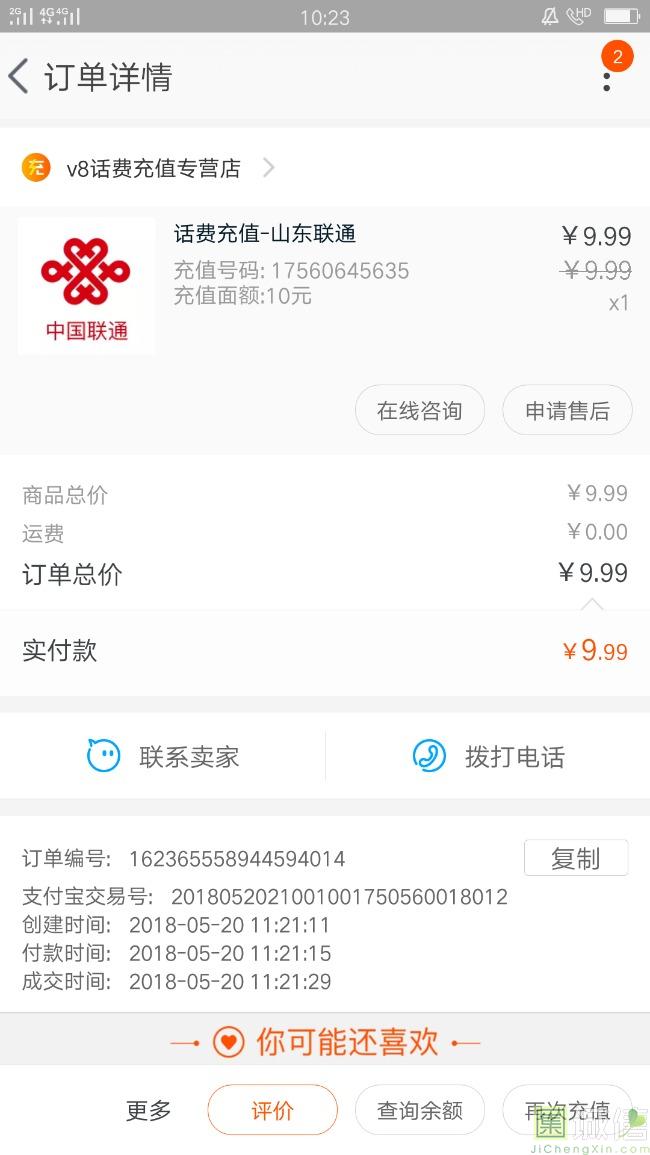The width and height of the screenshot is (650, 1155).
Task: Write a review via 评价
Action: [272, 1110]
